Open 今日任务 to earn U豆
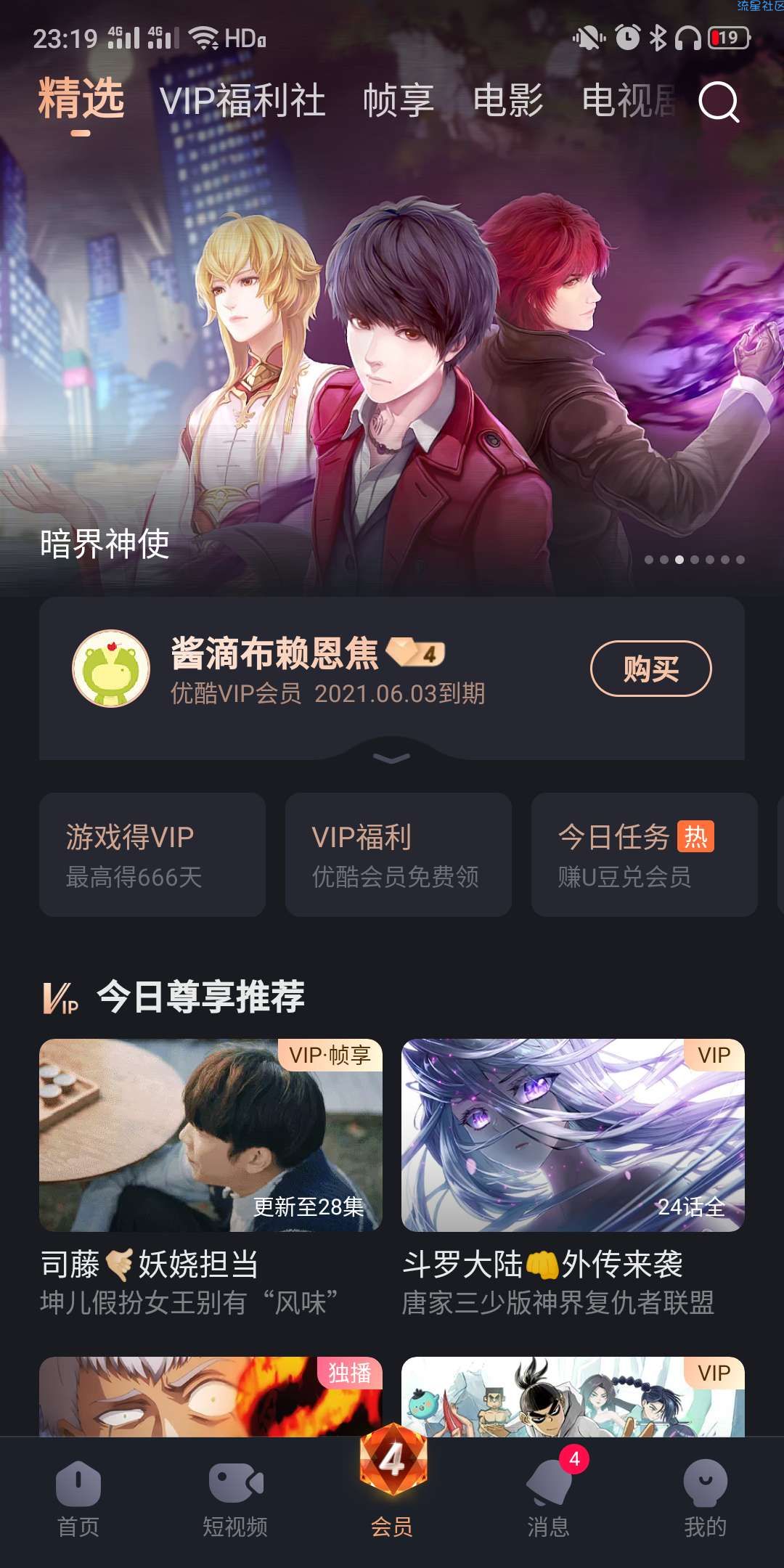 [x=644, y=854]
